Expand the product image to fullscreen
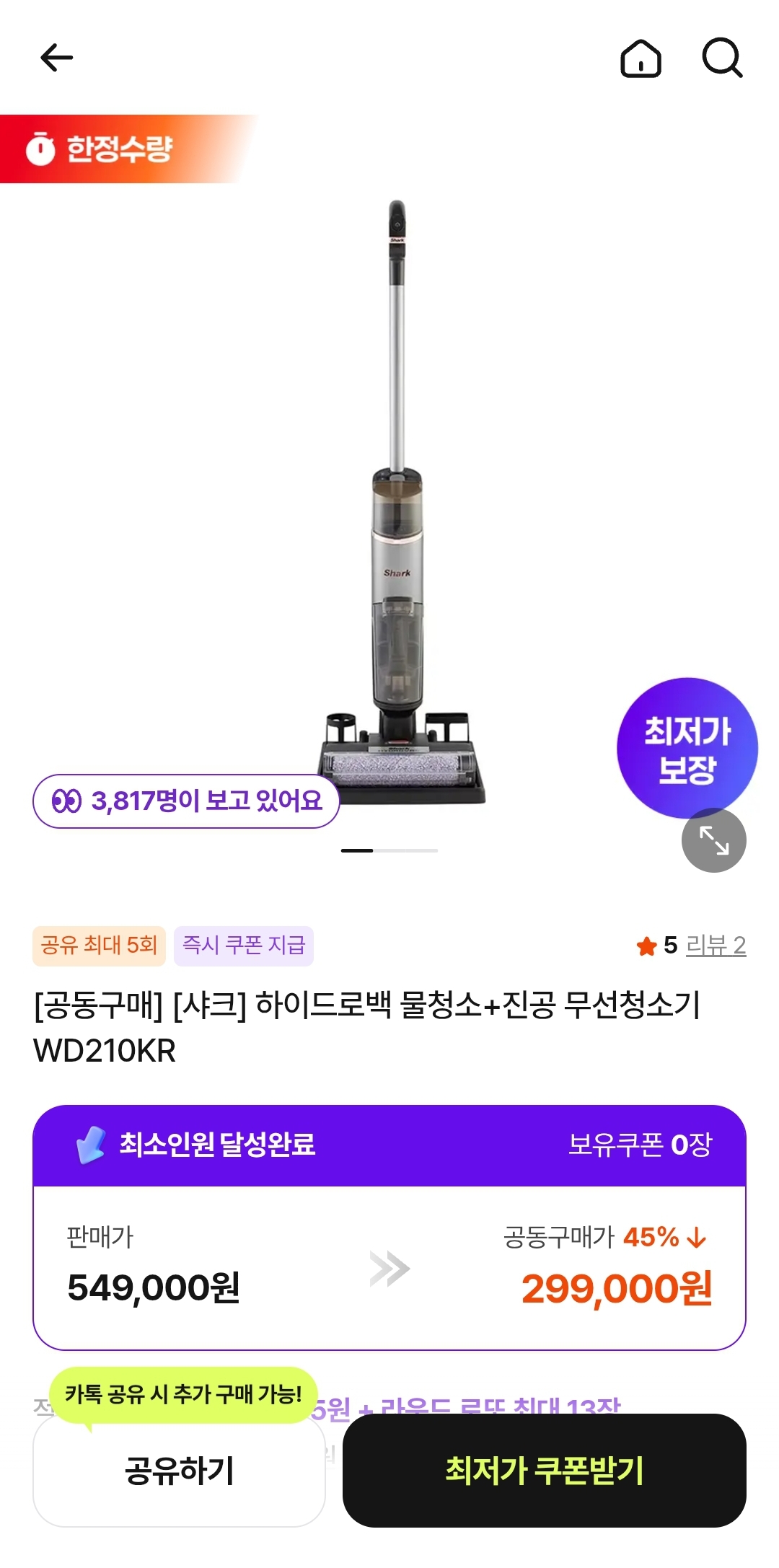 pyautogui.click(x=713, y=840)
